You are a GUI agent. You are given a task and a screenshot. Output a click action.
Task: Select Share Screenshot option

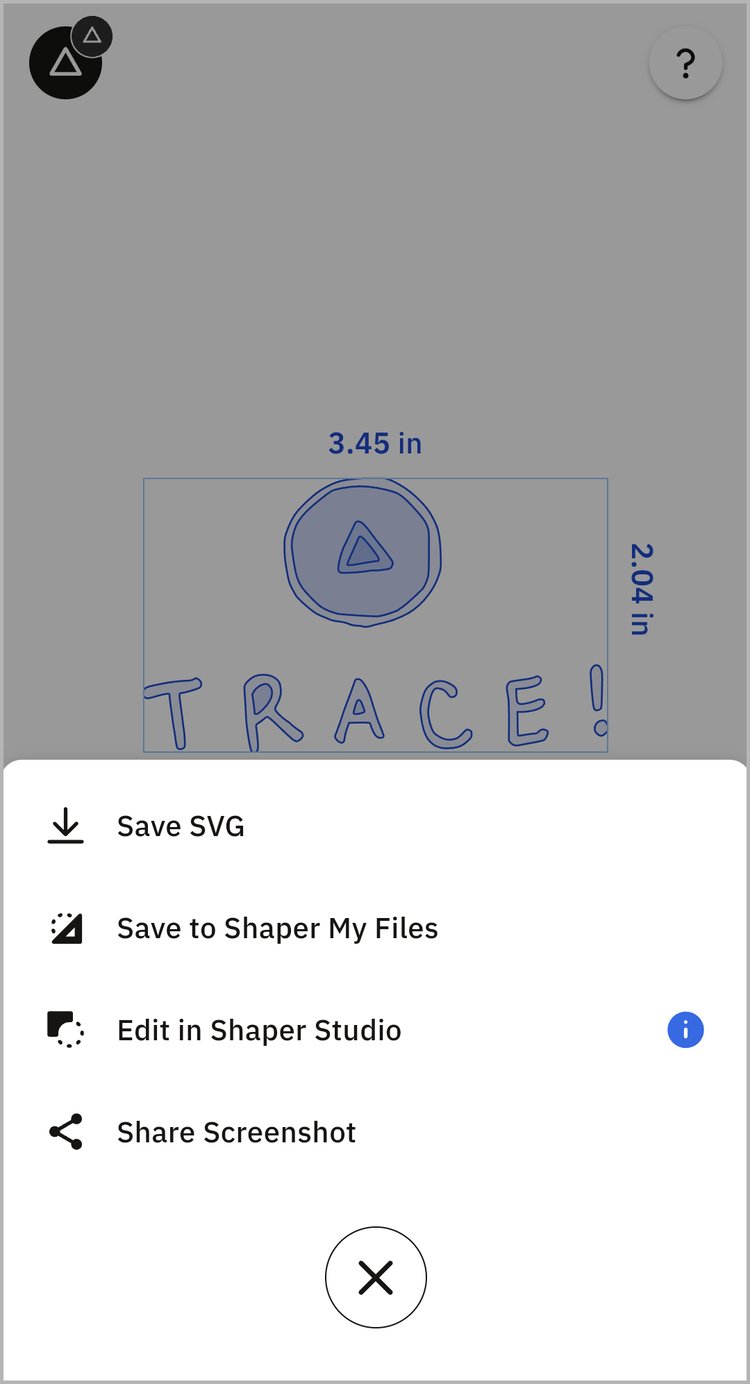pos(236,1133)
